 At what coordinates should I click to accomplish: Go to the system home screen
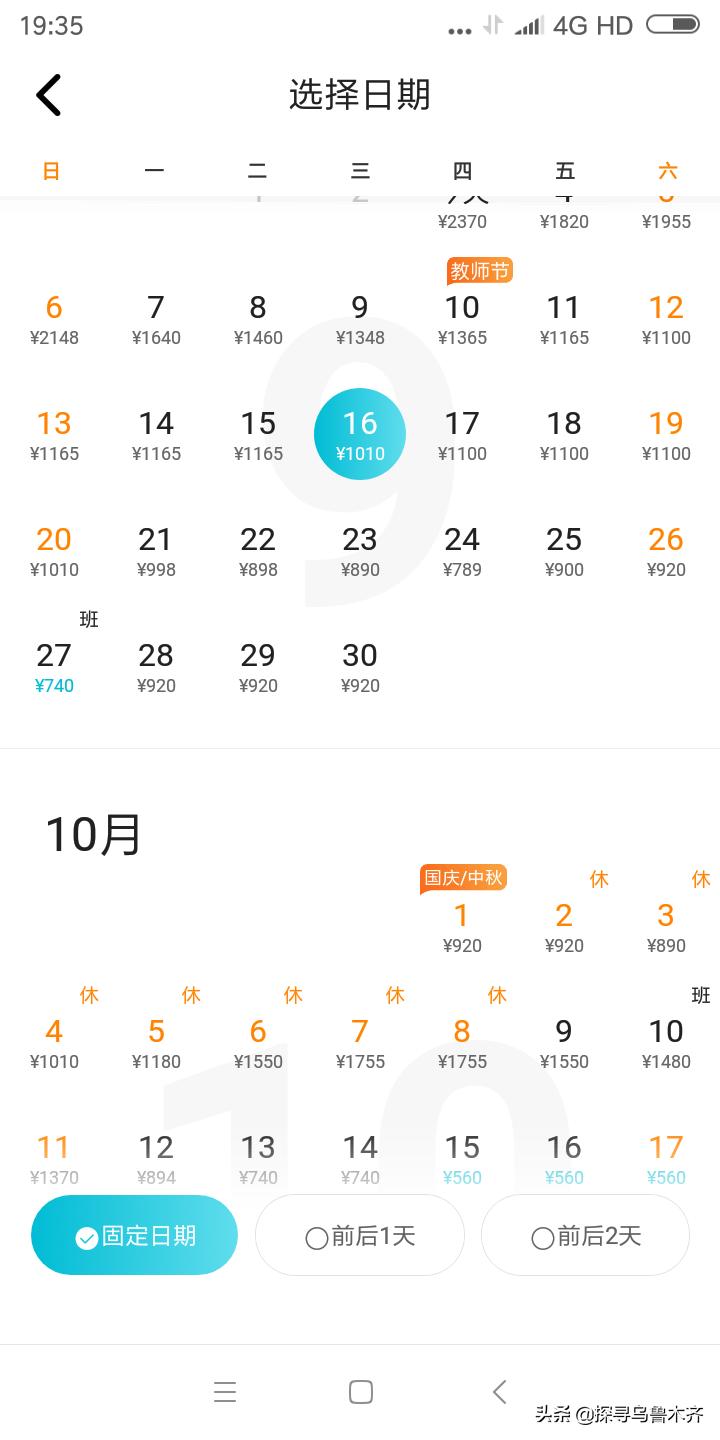[x=361, y=1391]
